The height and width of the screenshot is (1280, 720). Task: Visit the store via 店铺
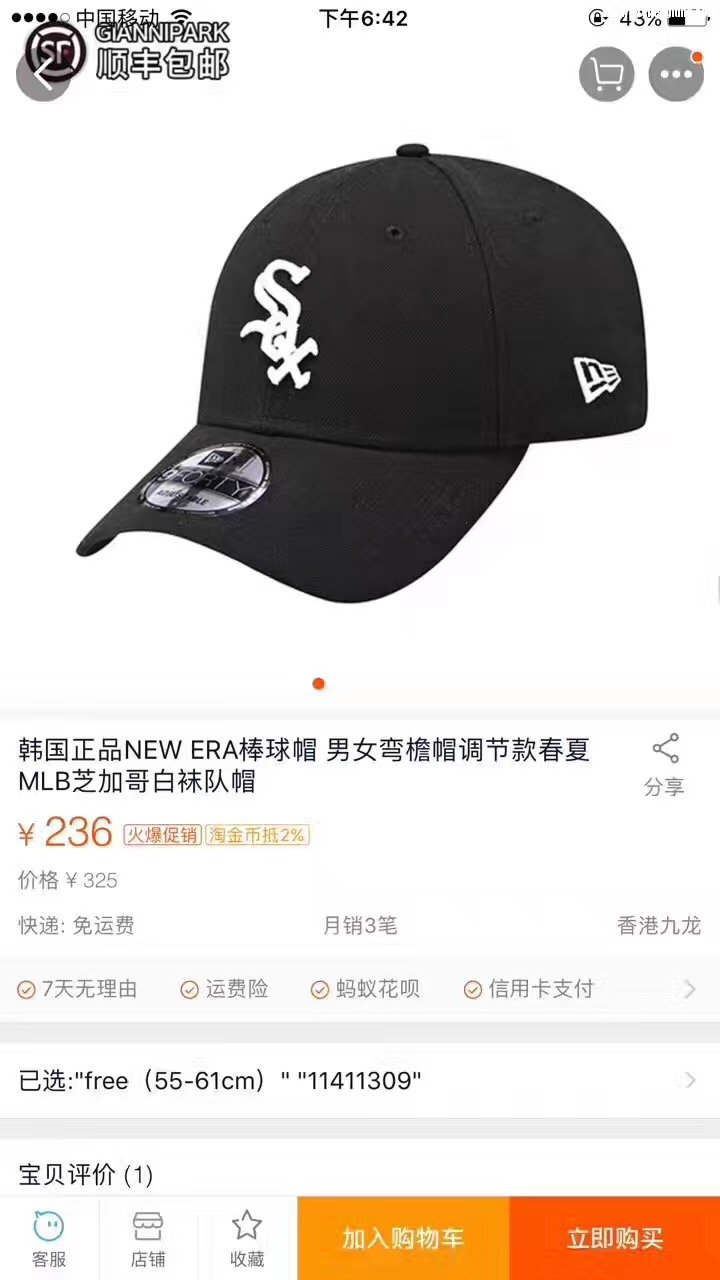click(148, 1238)
